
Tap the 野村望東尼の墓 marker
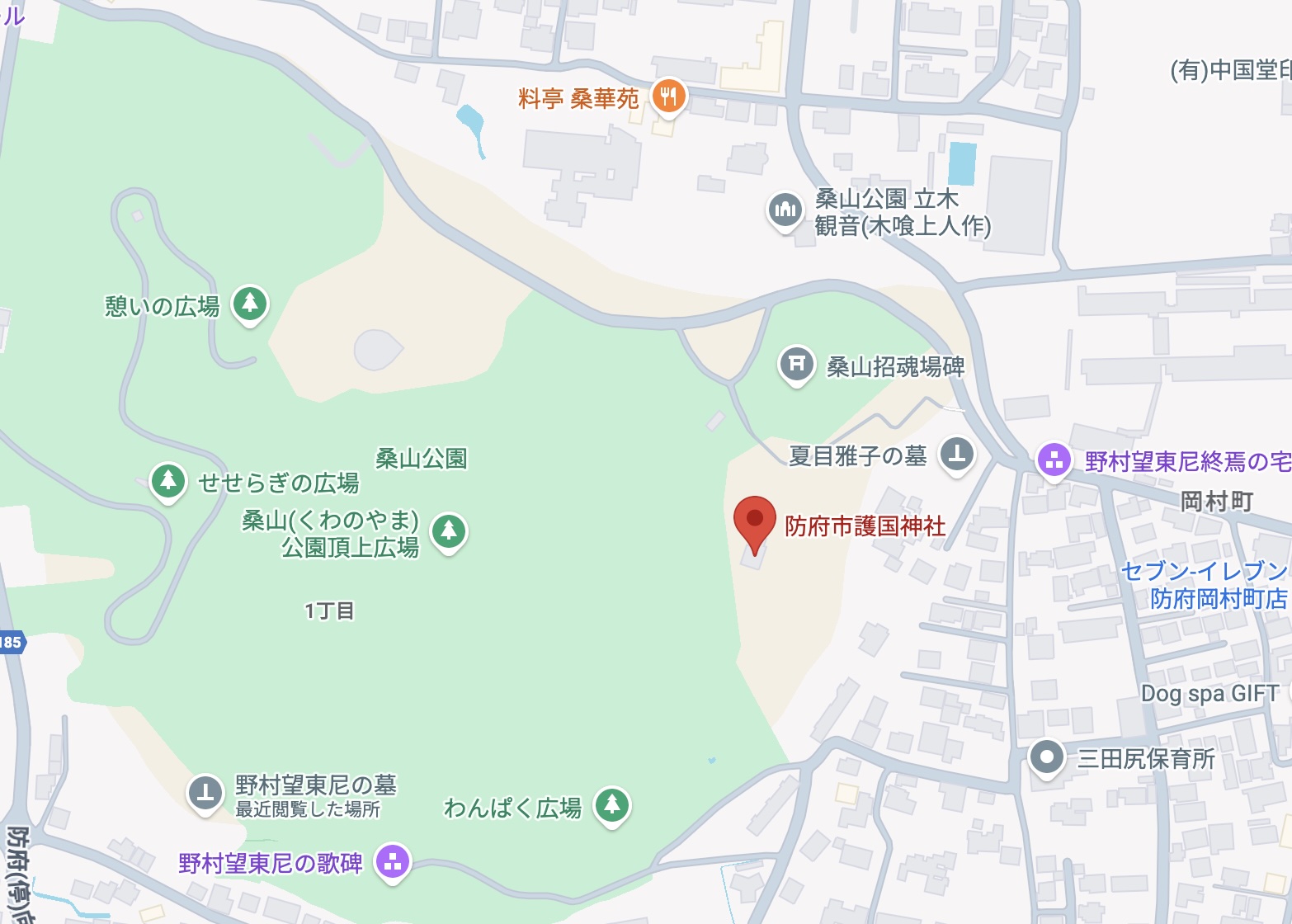(x=205, y=793)
